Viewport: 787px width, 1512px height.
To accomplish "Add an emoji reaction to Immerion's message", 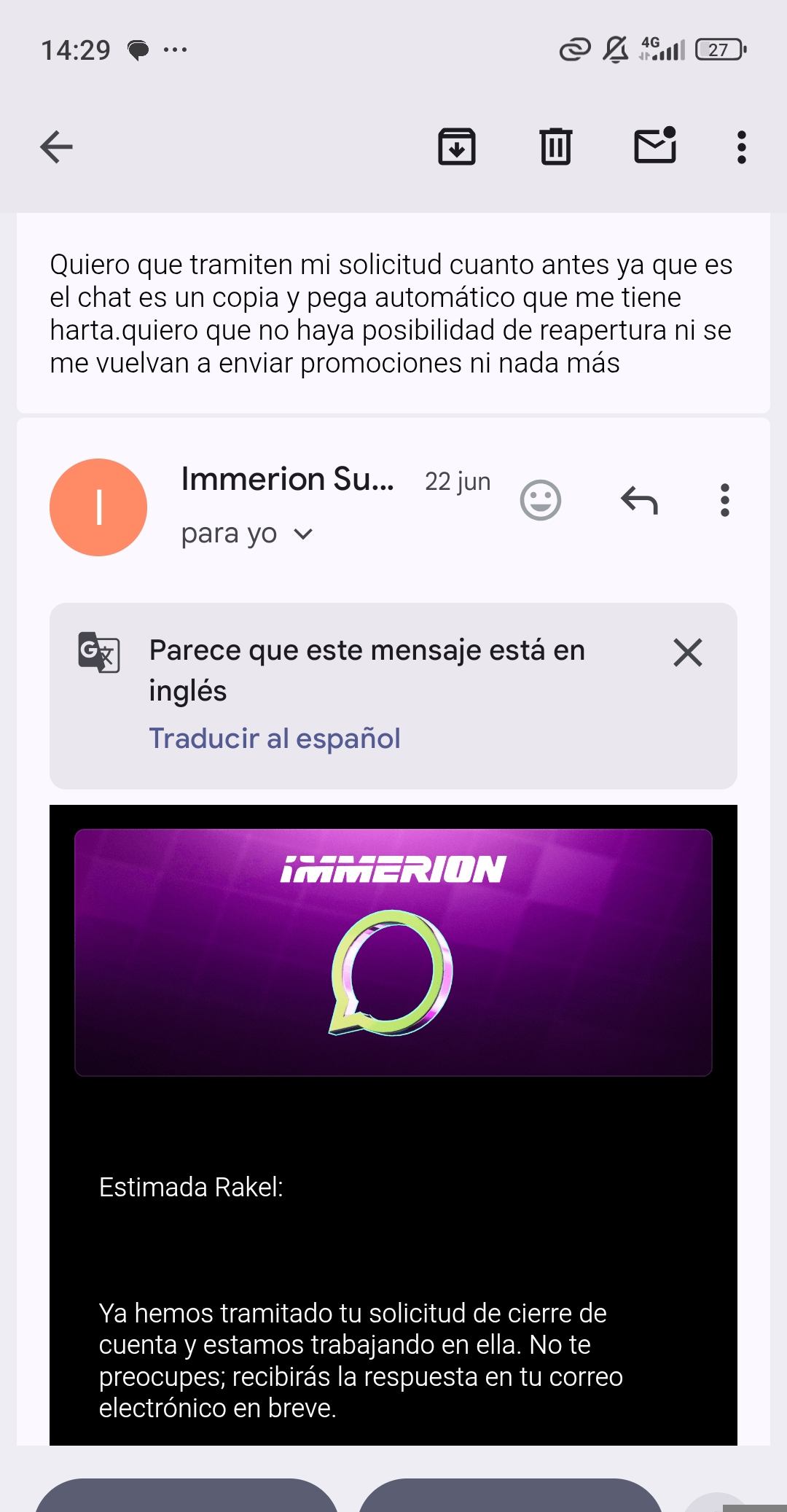I will (x=541, y=500).
